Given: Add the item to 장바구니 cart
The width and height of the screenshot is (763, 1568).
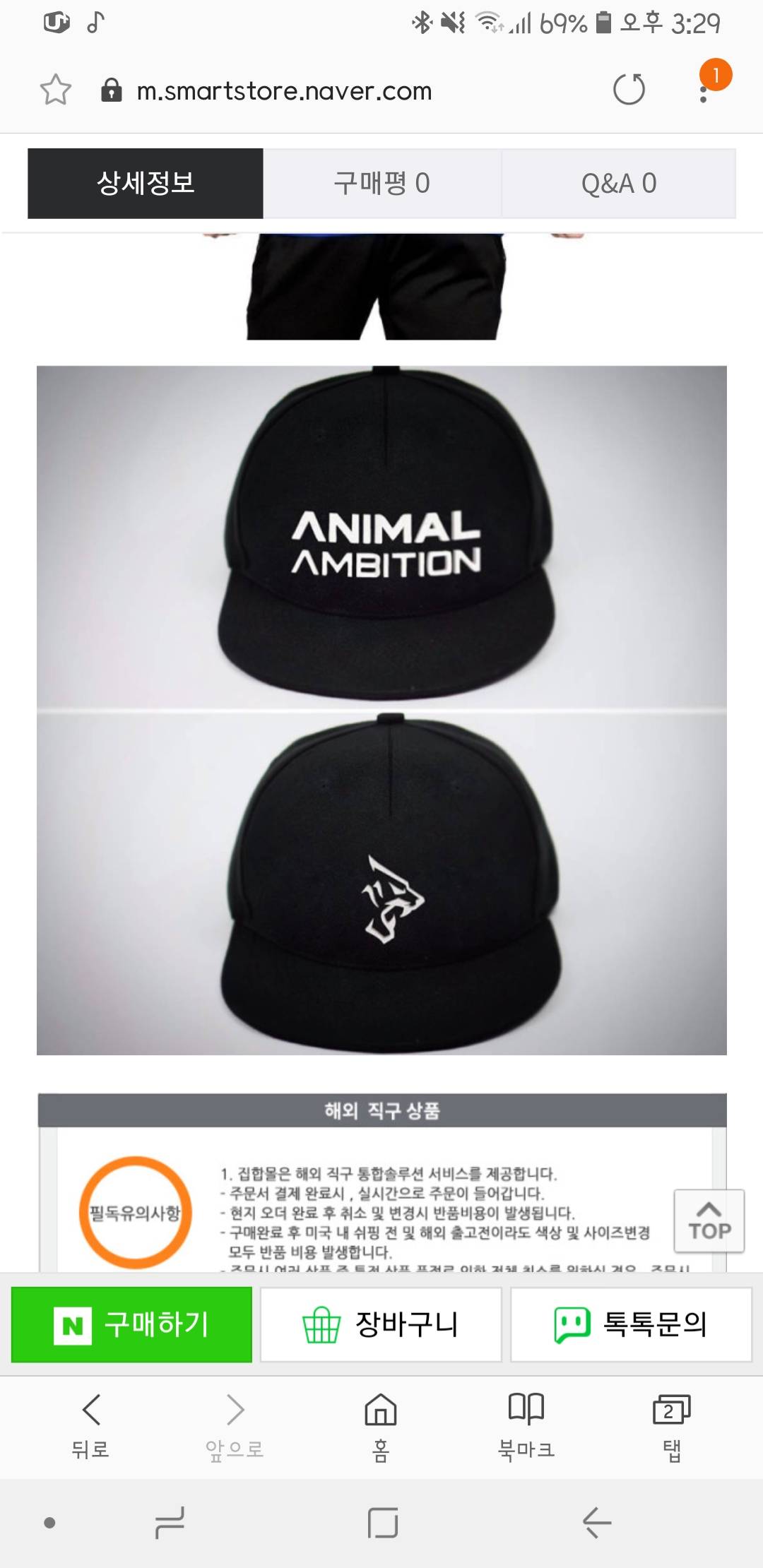Looking at the screenshot, I should pos(381,1324).
